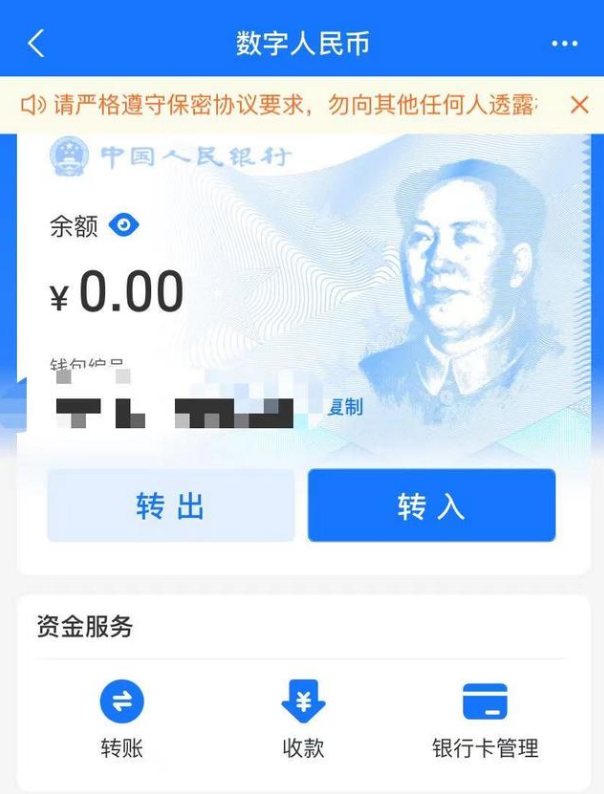Open the three-dot overflow menu

(x=564, y=44)
